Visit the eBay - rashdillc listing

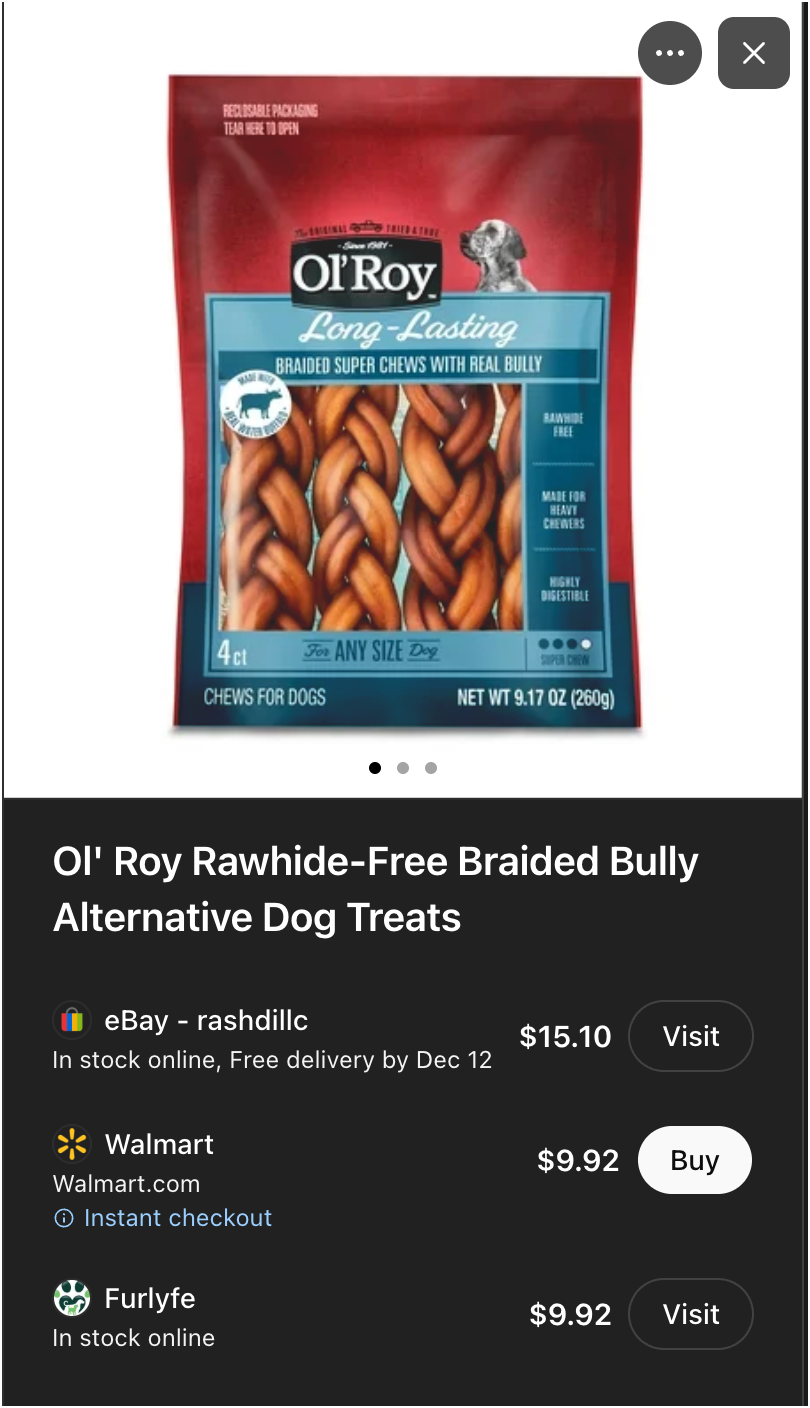pyautogui.click(x=690, y=1036)
